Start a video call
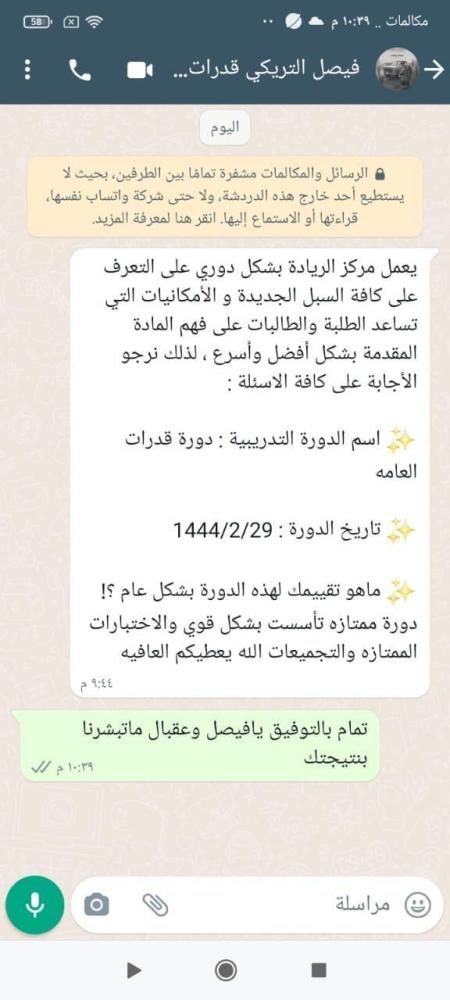 pos(140,70)
